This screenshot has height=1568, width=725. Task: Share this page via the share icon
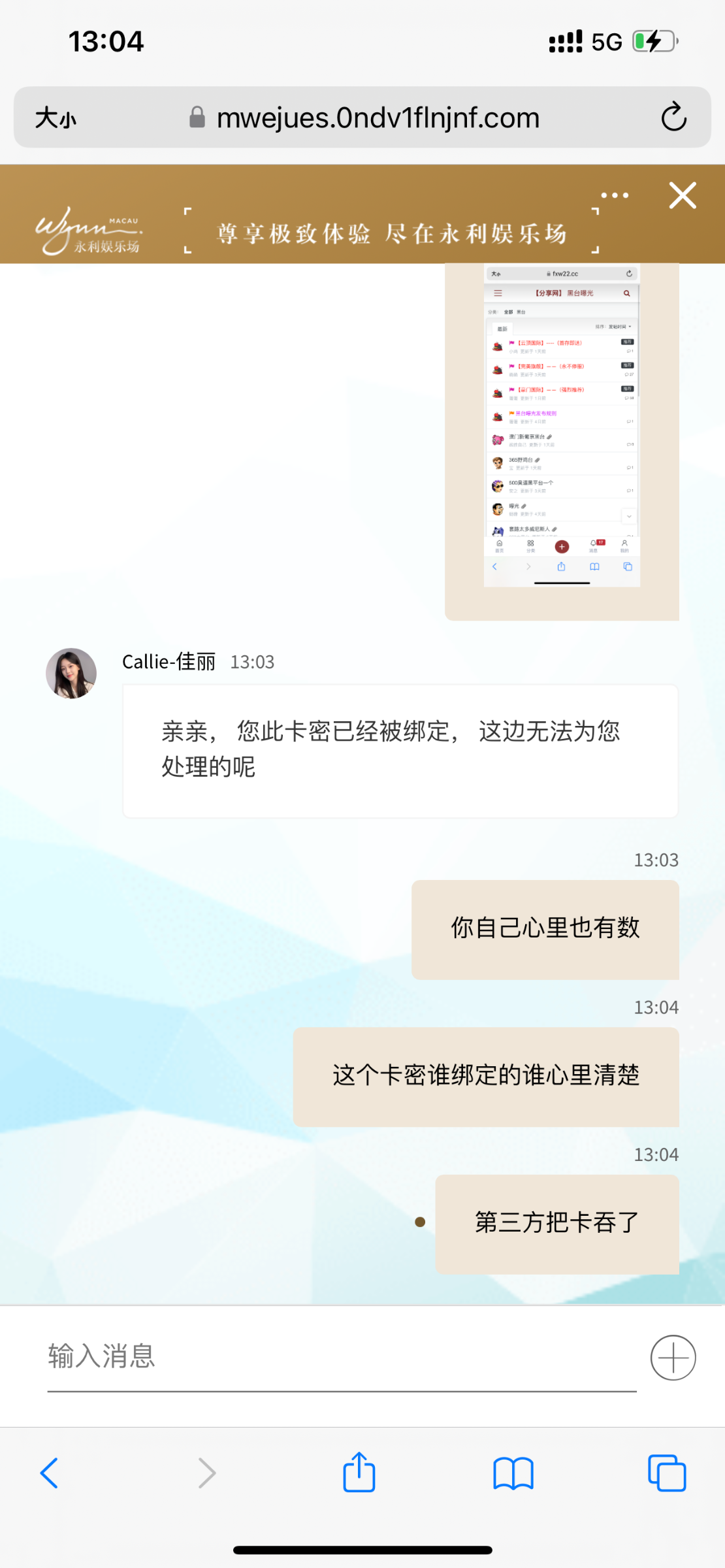(x=359, y=1473)
